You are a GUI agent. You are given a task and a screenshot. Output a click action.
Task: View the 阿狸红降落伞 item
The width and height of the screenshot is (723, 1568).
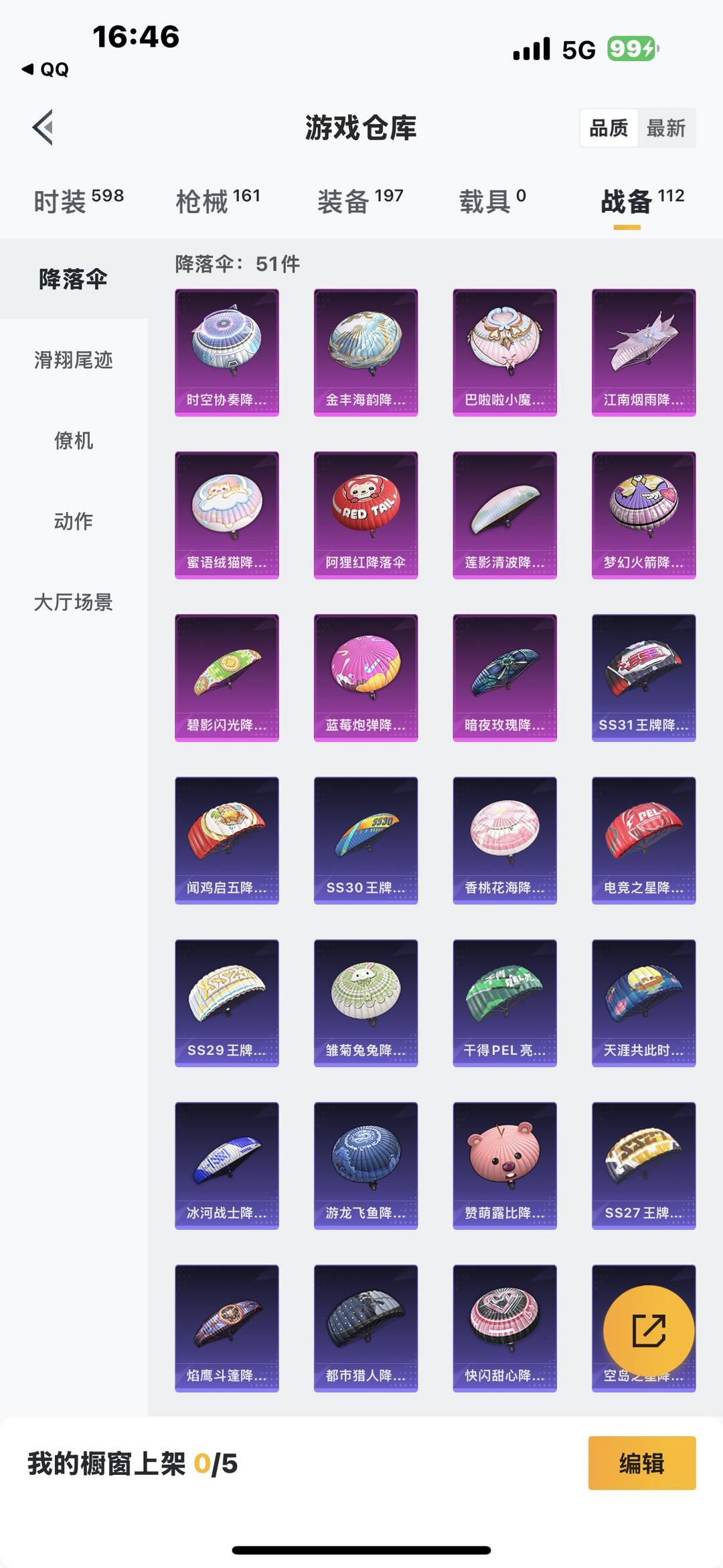coord(366,515)
